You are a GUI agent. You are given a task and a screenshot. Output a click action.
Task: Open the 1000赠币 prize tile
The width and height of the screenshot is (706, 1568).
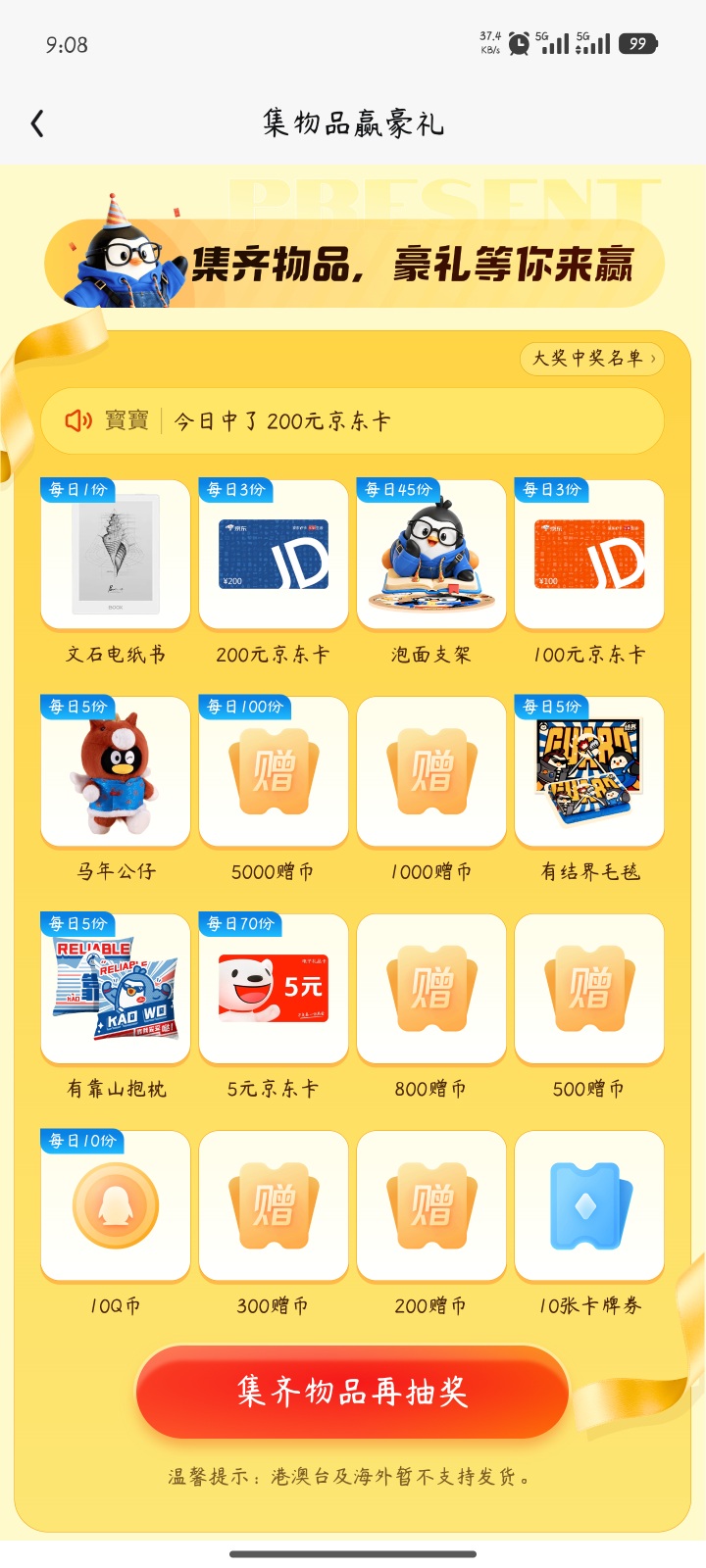431,772
